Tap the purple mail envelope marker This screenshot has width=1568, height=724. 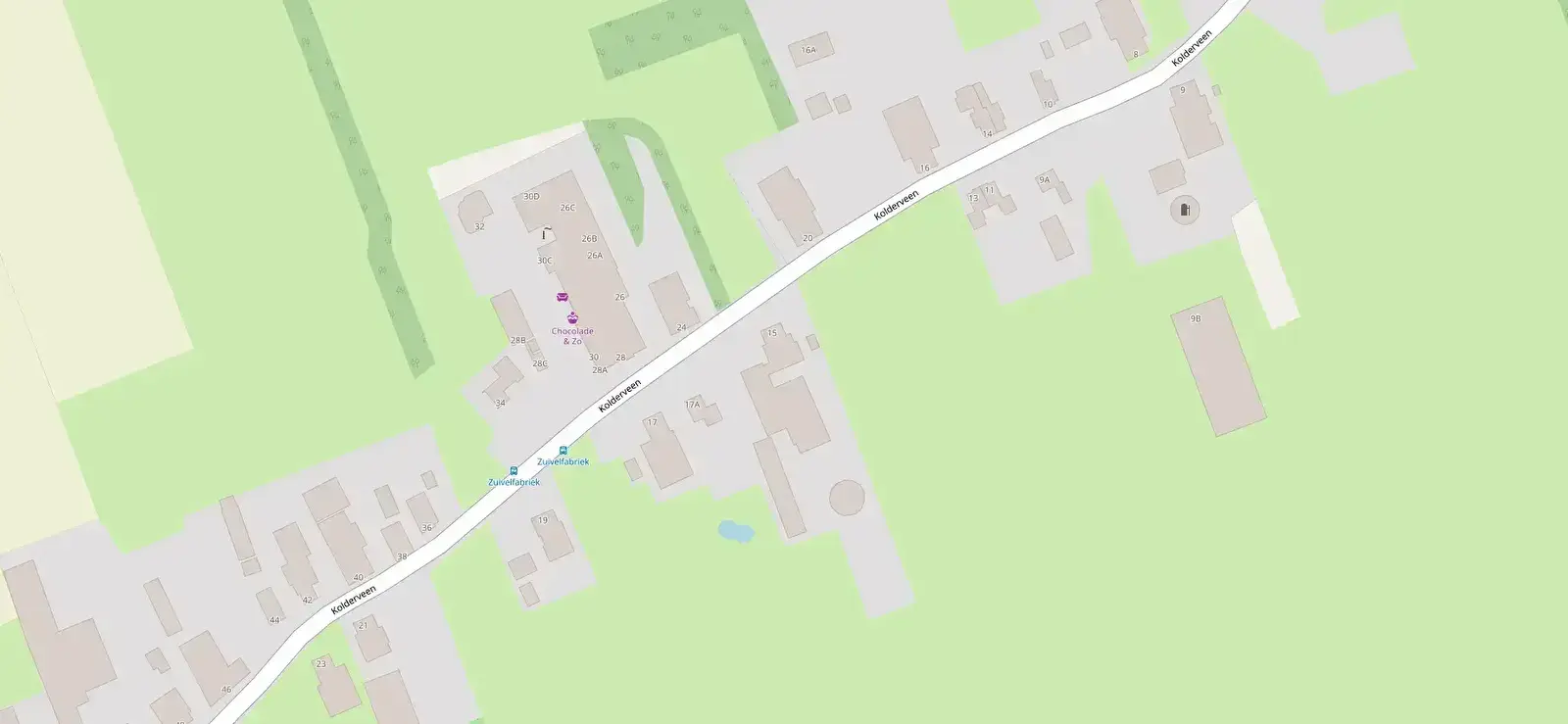point(563,297)
